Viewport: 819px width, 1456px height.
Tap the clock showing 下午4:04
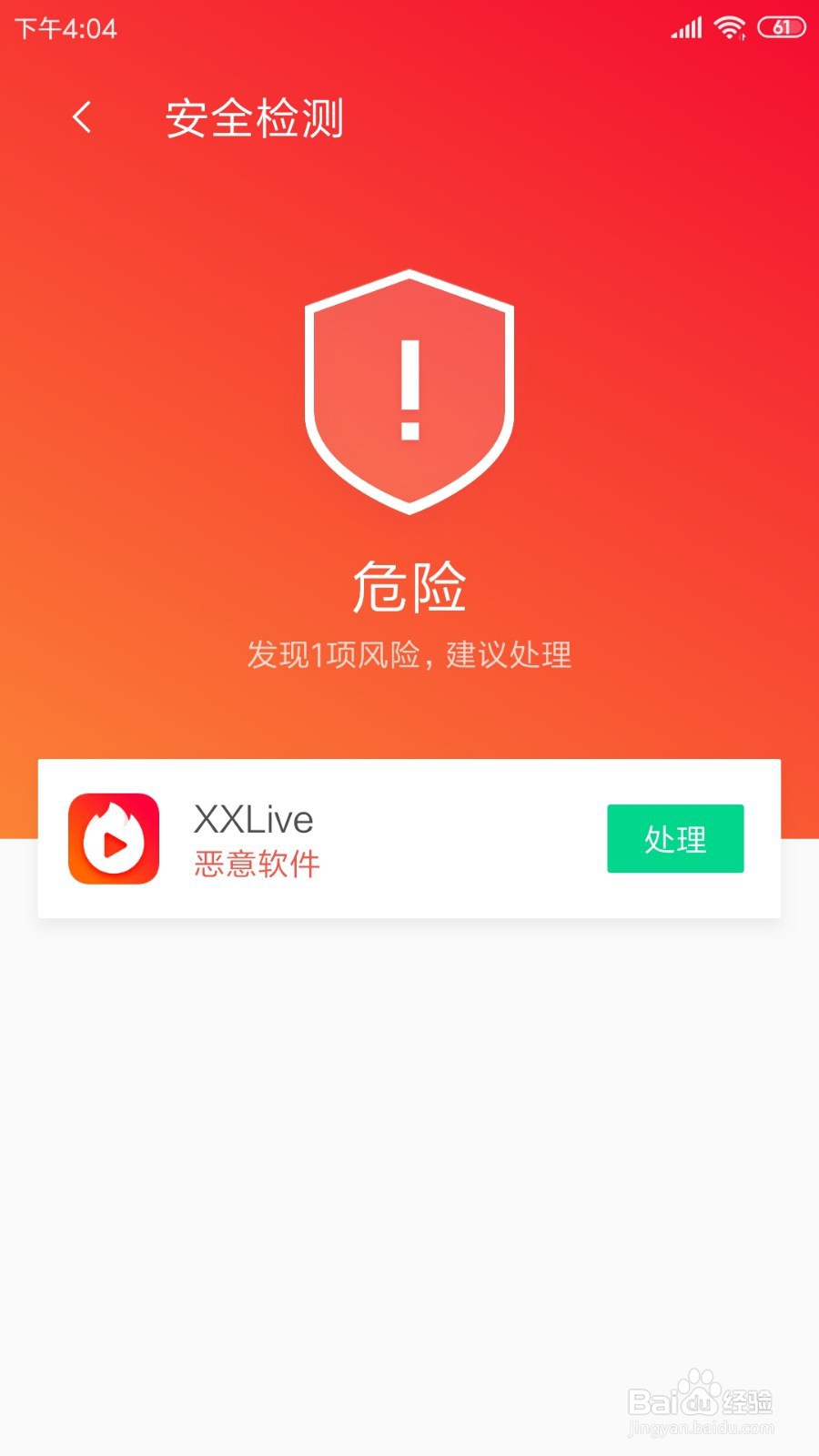[x=64, y=27]
